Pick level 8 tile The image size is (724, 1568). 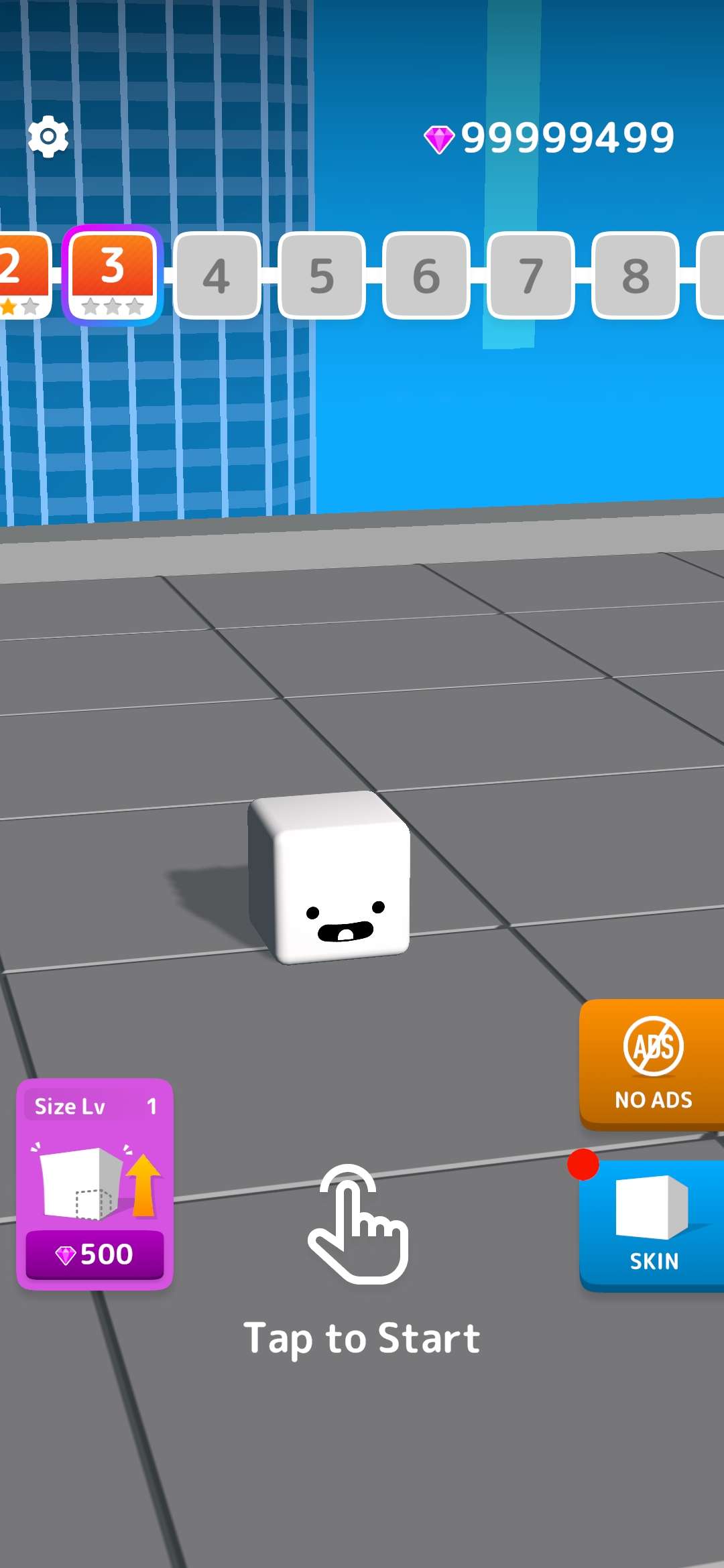point(635,275)
